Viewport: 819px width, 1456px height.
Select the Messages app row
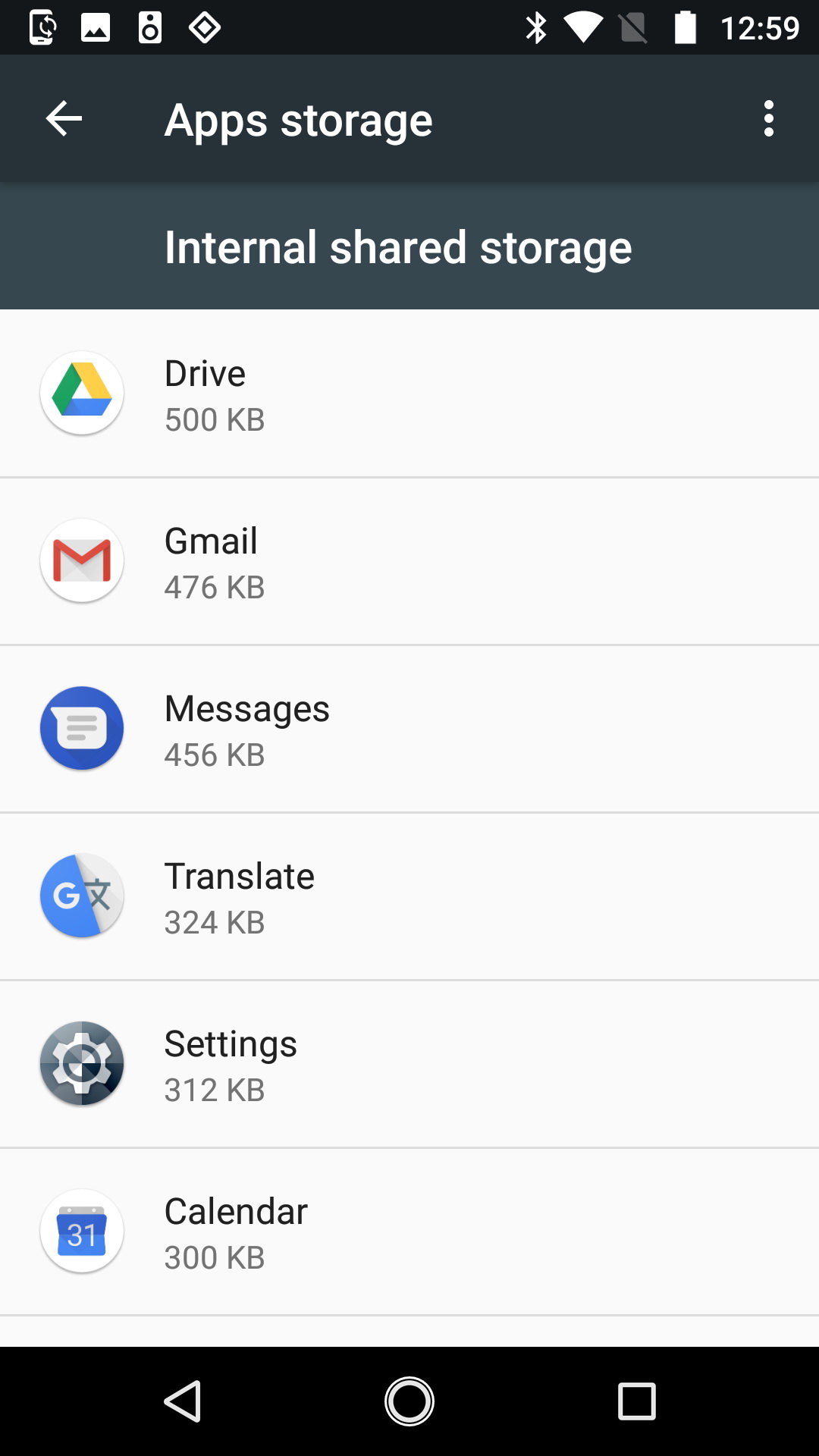[x=409, y=729]
